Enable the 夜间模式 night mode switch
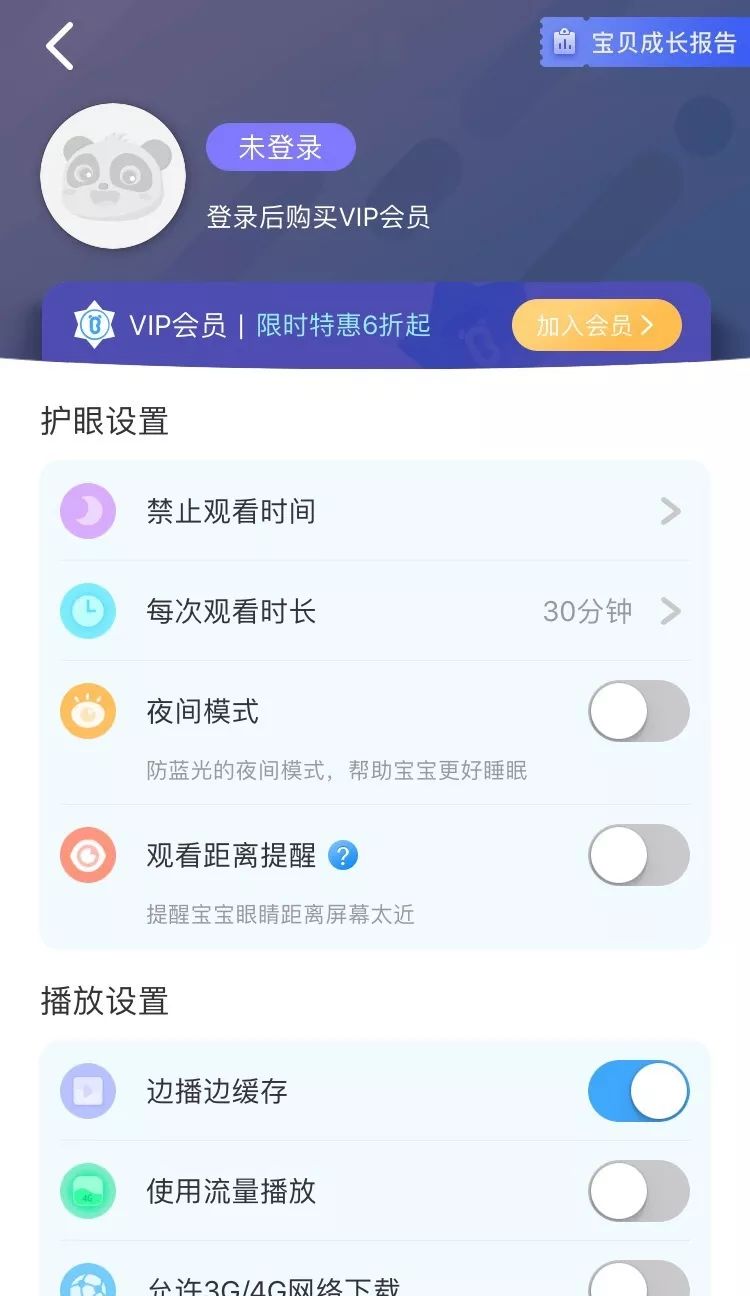The height and width of the screenshot is (1296, 750). [637, 711]
